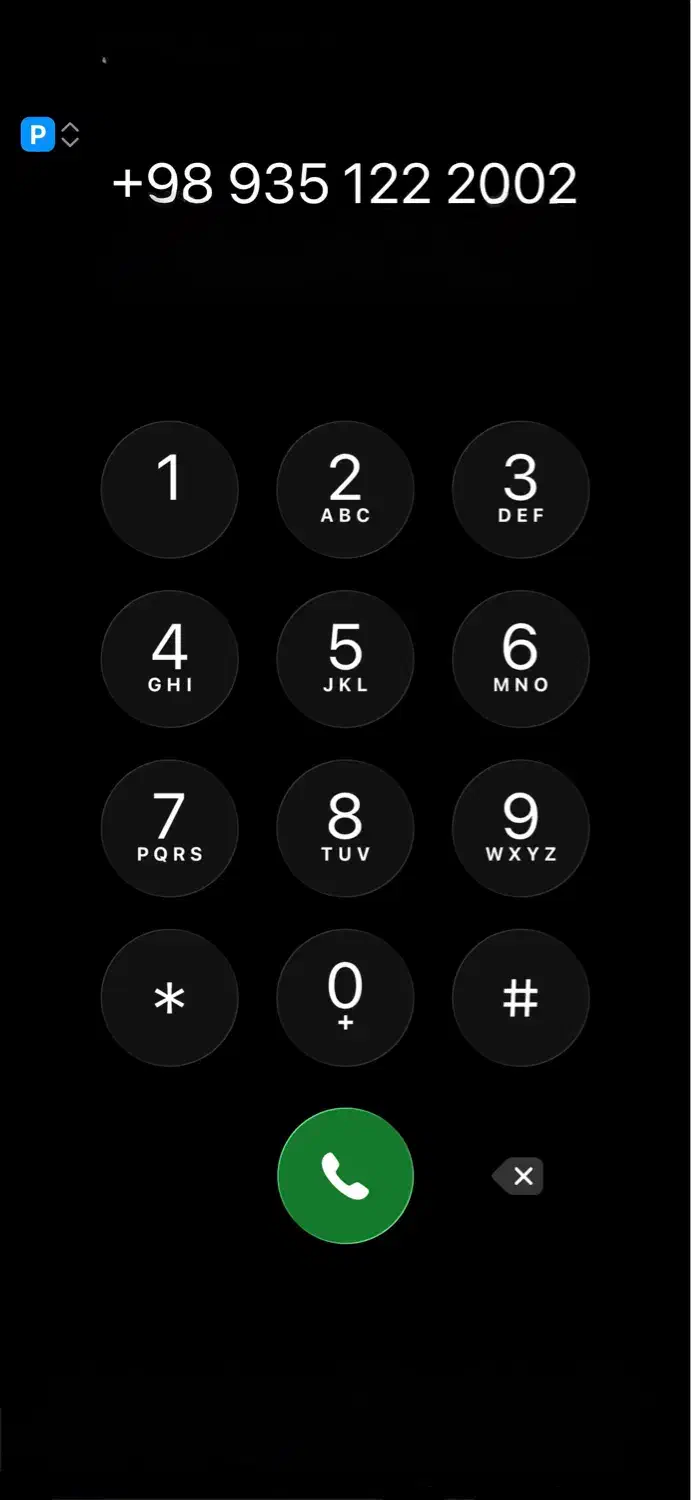The image size is (691, 1500).
Task: Call the entered number with the green button
Action: pyautogui.click(x=345, y=1175)
